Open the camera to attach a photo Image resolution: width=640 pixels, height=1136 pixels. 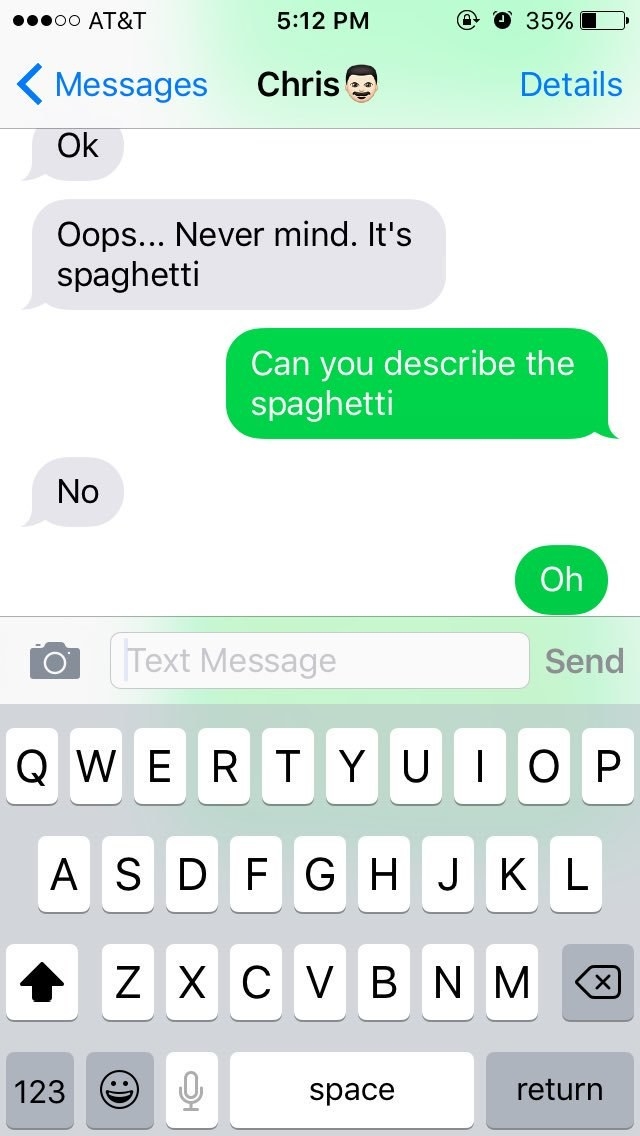click(55, 660)
